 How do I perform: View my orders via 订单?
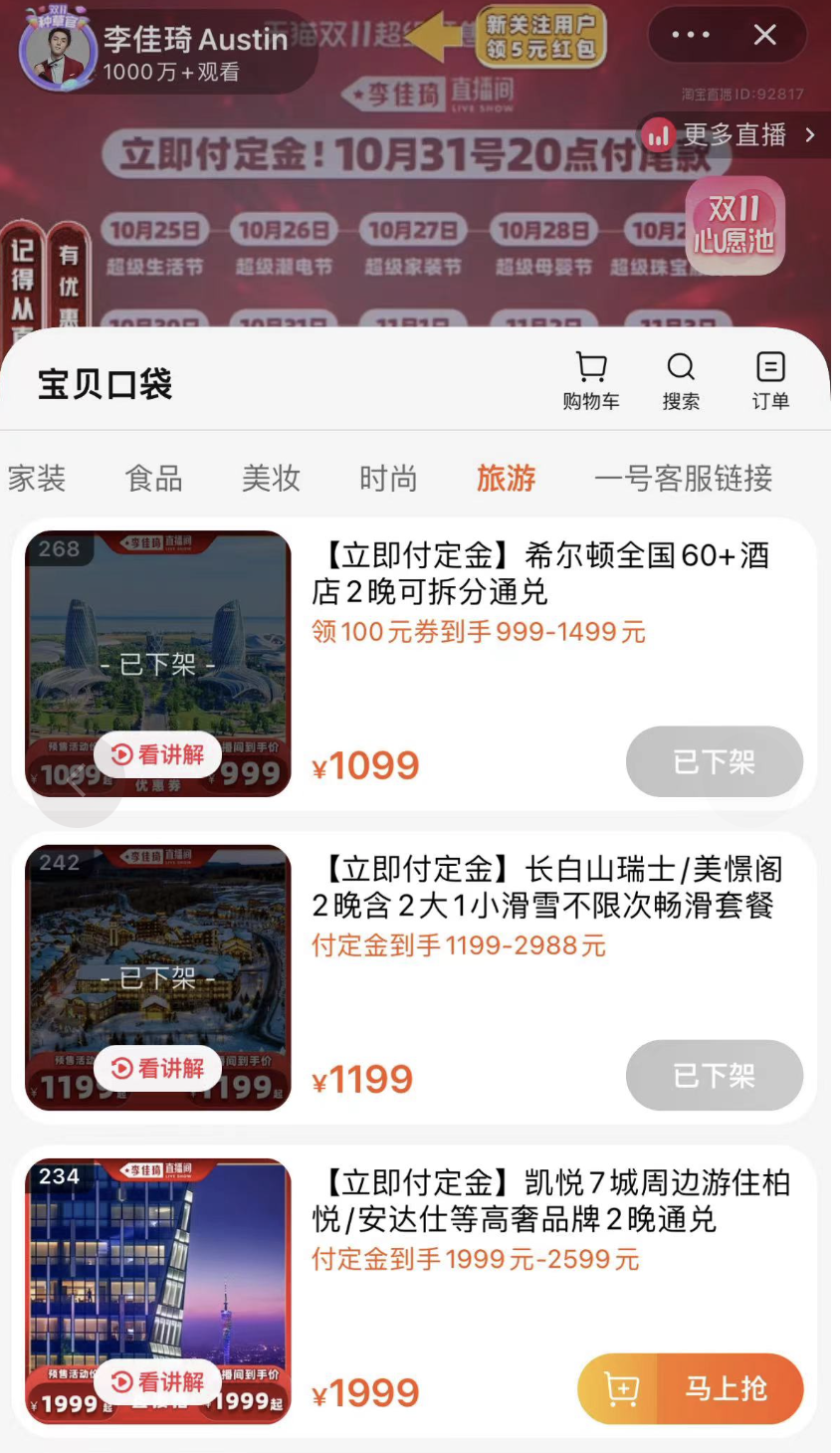pyautogui.click(x=770, y=379)
